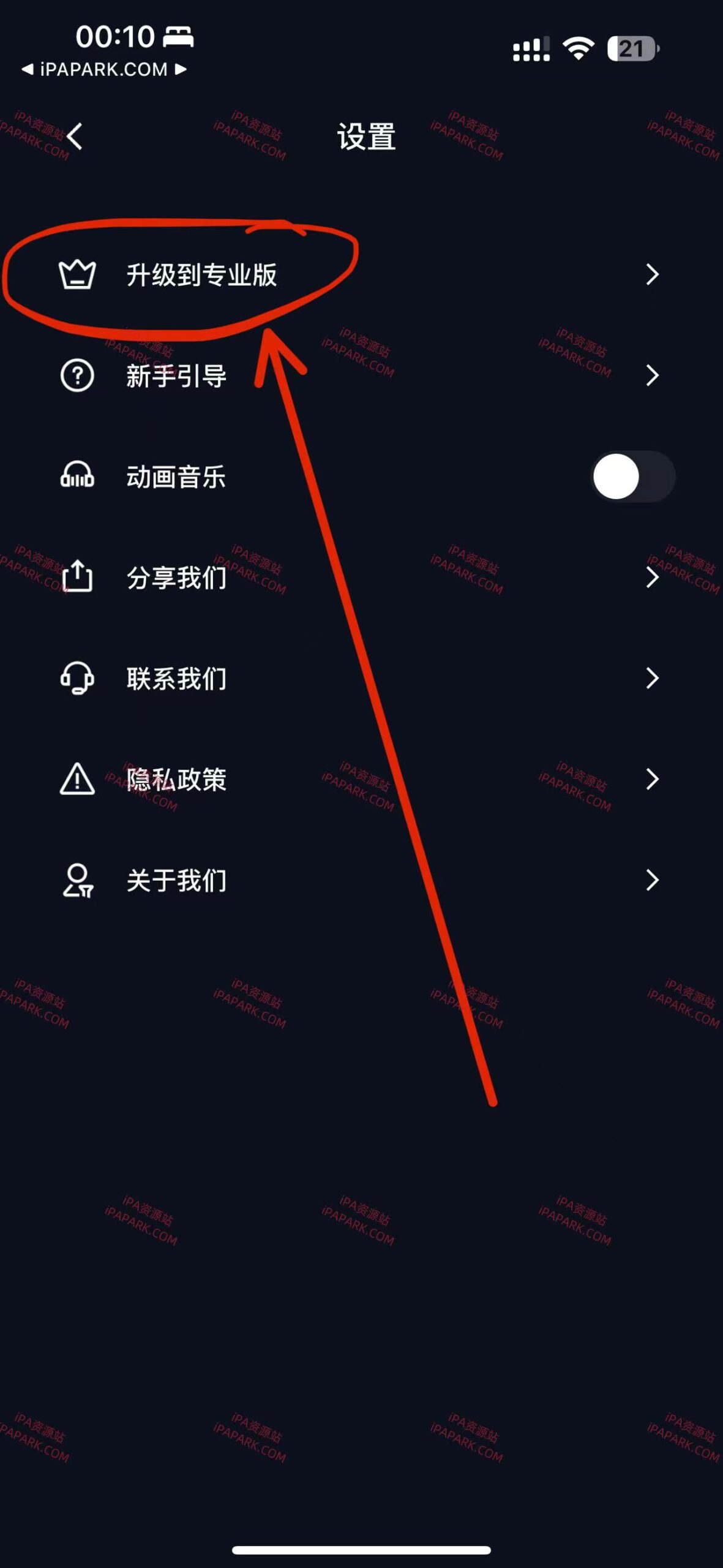Expand 隐私政策 using the arrow
This screenshot has height=1568, width=723.
click(x=653, y=781)
